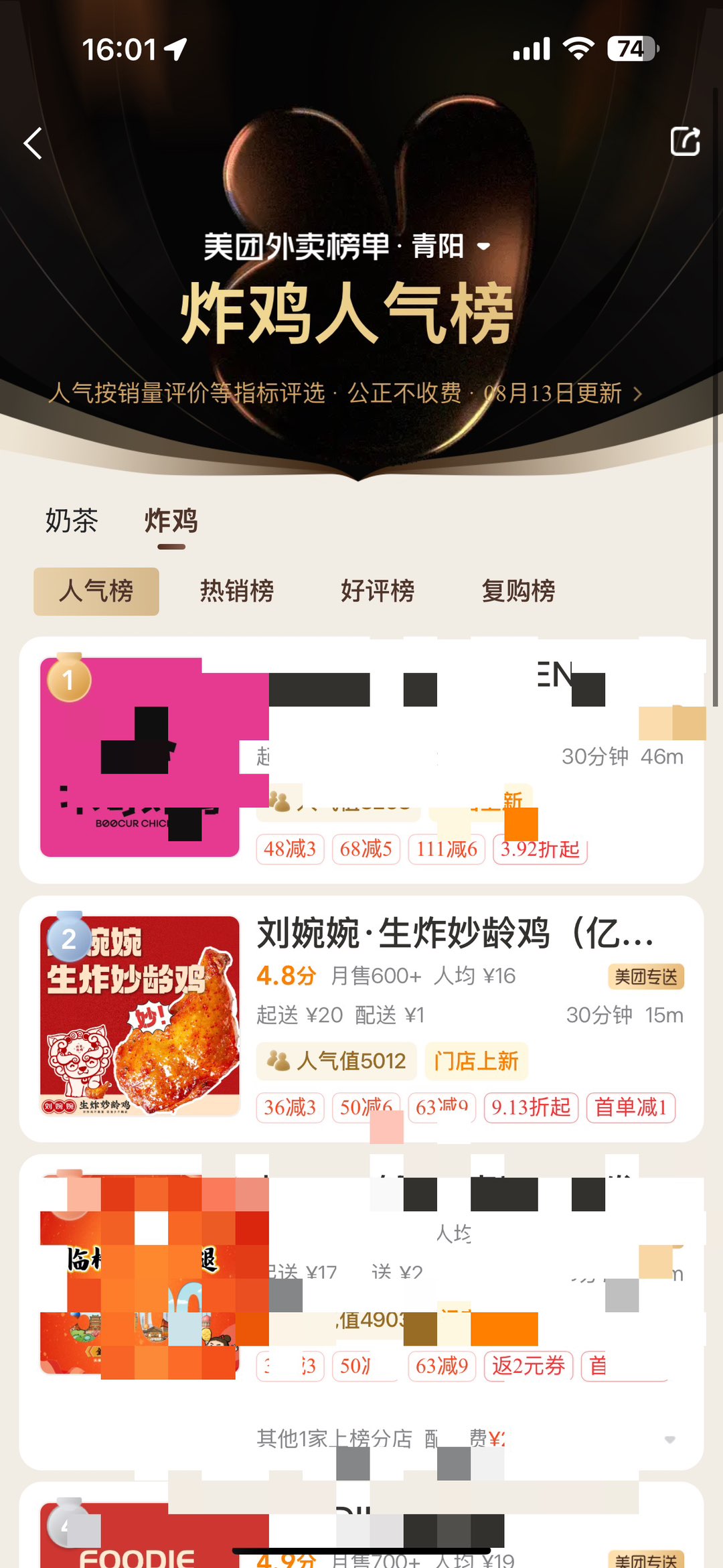Switch to the 热销榜 ranking
723x1568 pixels.
pyautogui.click(x=237, y=591)
